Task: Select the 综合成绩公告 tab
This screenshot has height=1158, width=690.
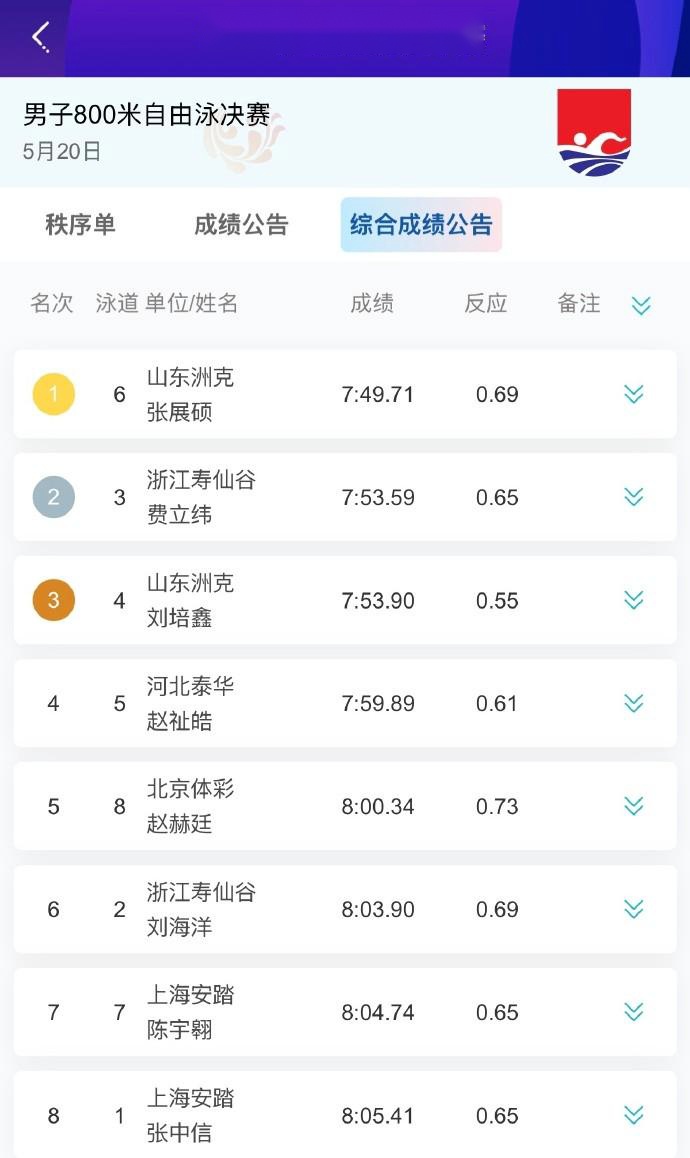Action: tap(421, 225)
